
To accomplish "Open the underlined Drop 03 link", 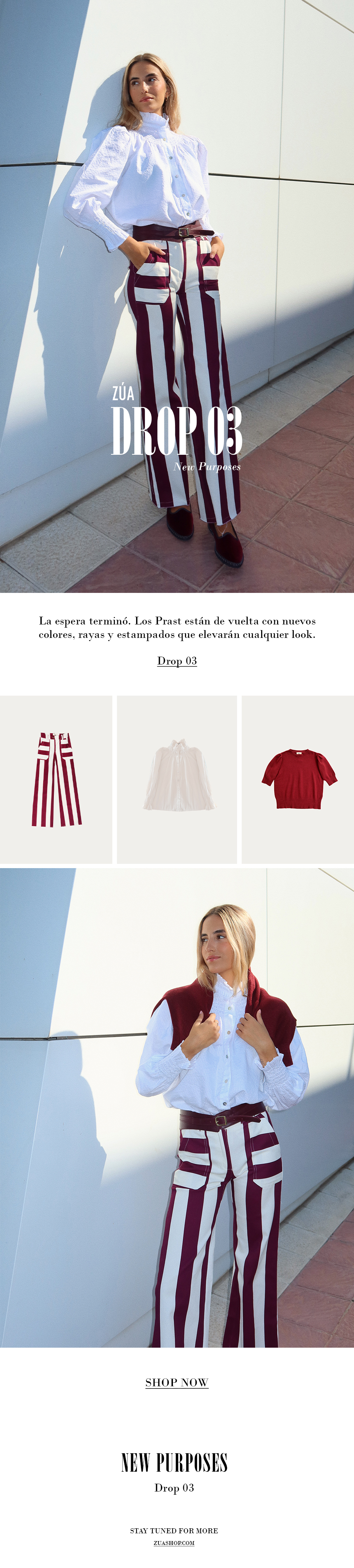I will pyautogui.click(x=177, y=661).
